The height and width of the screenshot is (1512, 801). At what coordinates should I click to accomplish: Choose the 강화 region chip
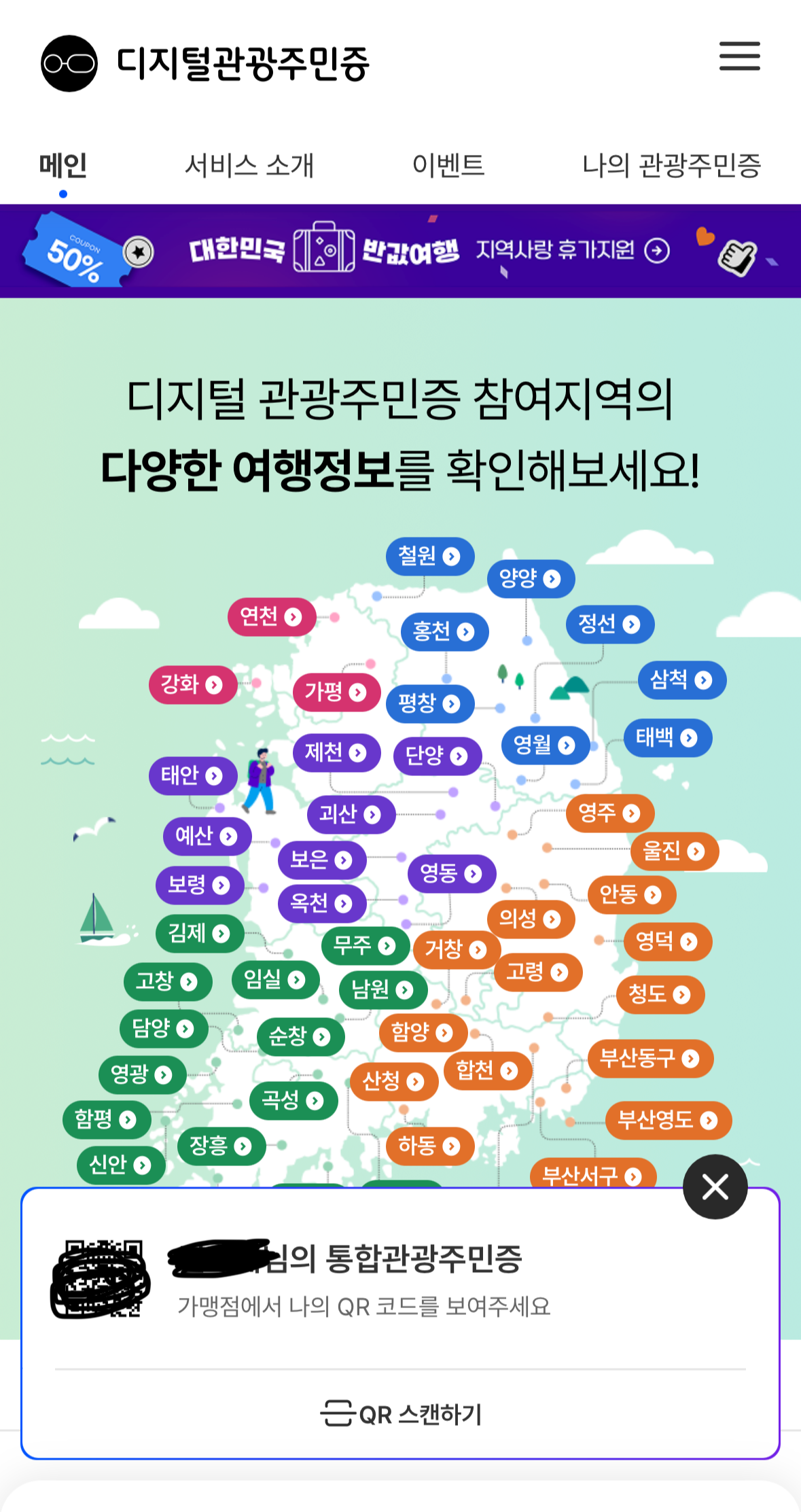point(193,684)
